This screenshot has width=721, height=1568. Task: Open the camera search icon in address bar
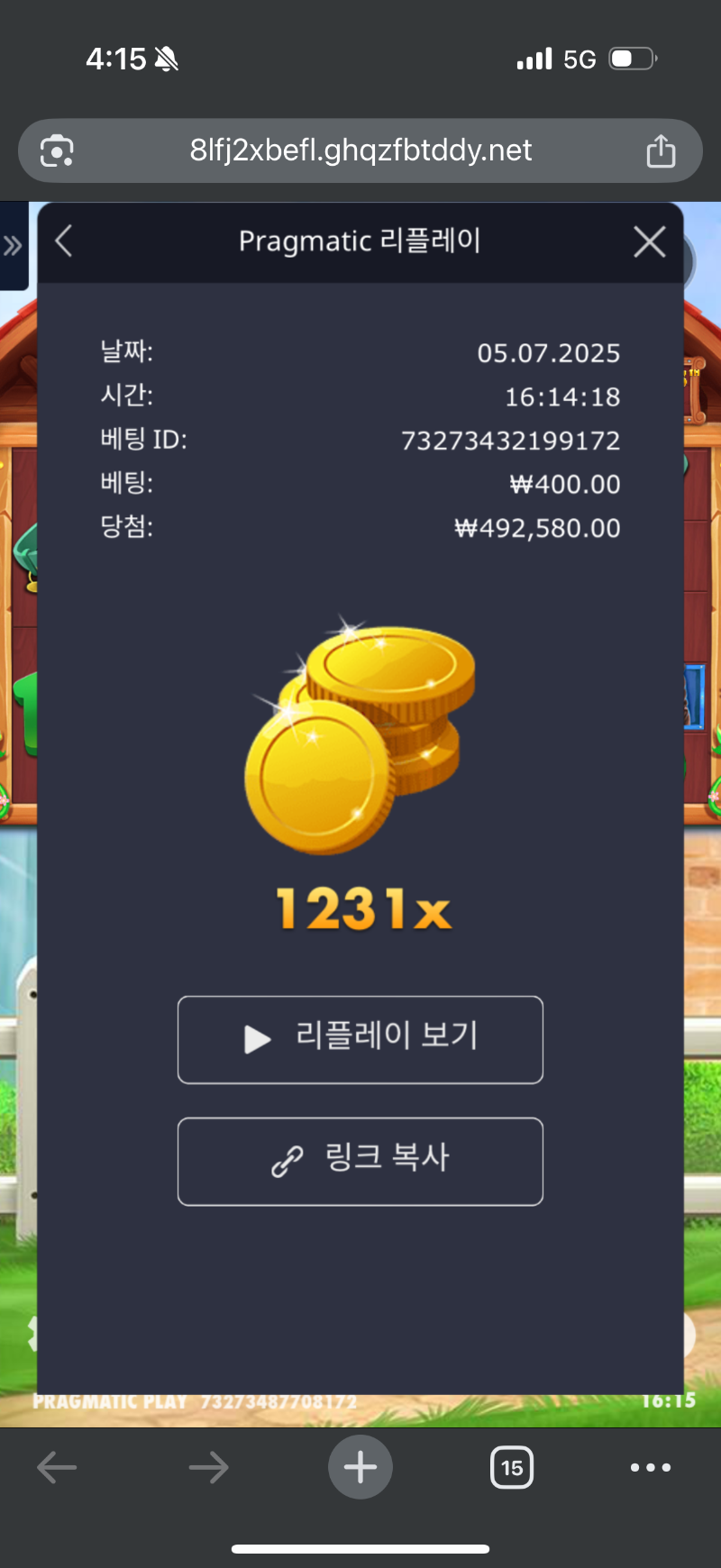click(x=57, y=150)
